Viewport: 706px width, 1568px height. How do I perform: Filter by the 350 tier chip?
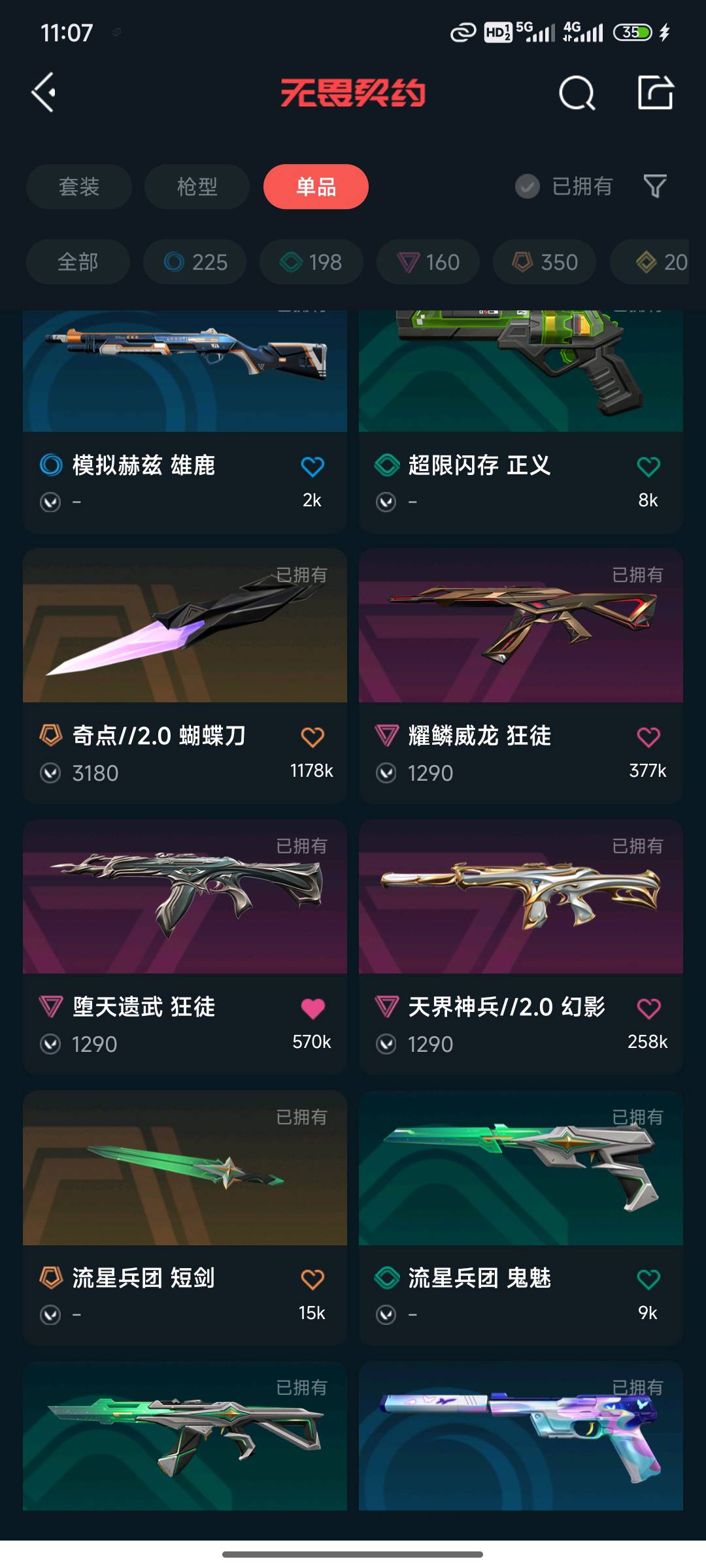point(545,262)
